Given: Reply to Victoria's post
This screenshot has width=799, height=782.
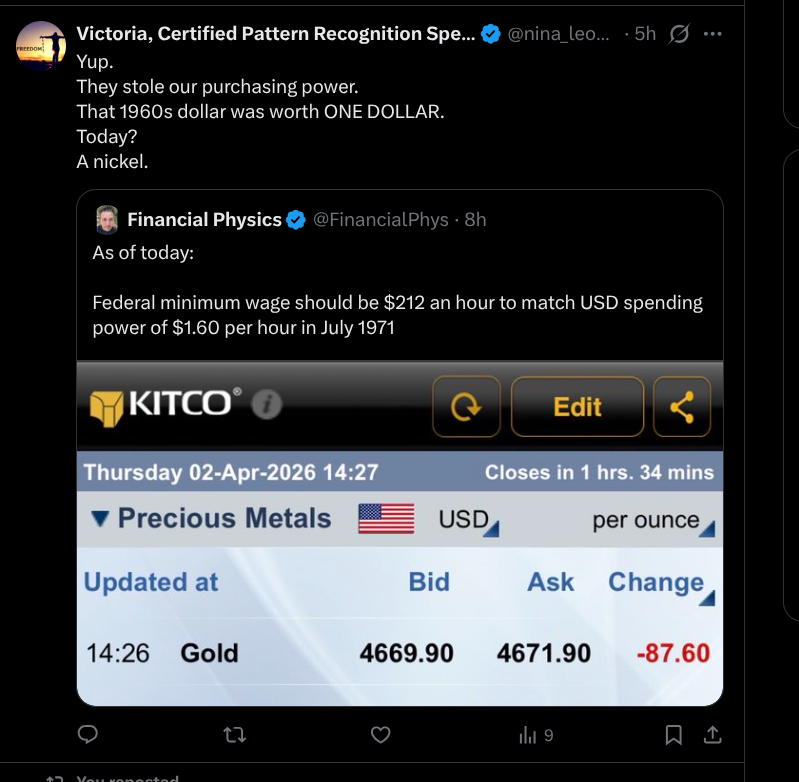Looking at the screenshot, I should (x=88, y=735).
